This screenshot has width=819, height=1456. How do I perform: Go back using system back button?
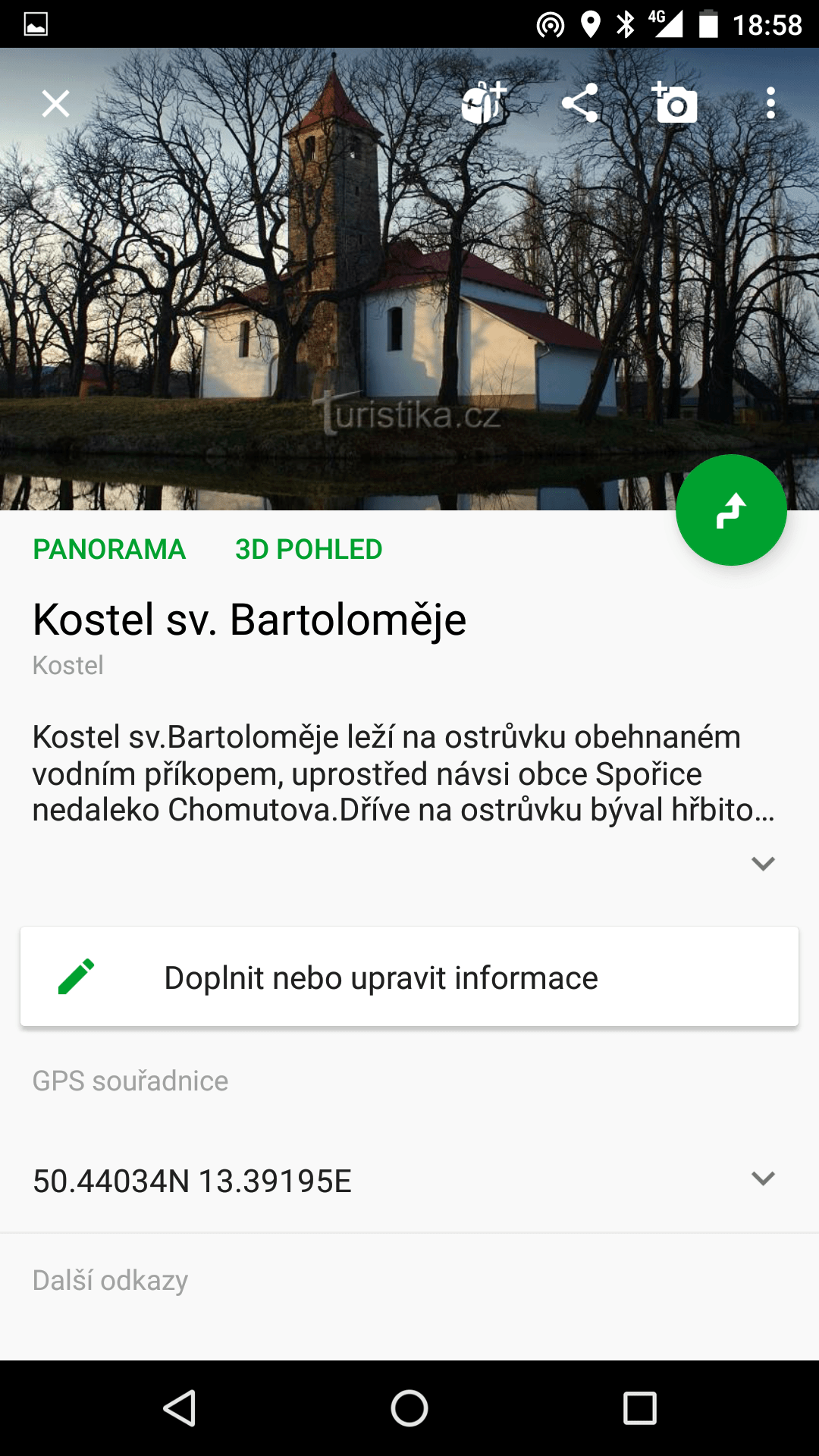coord(180,1408)
